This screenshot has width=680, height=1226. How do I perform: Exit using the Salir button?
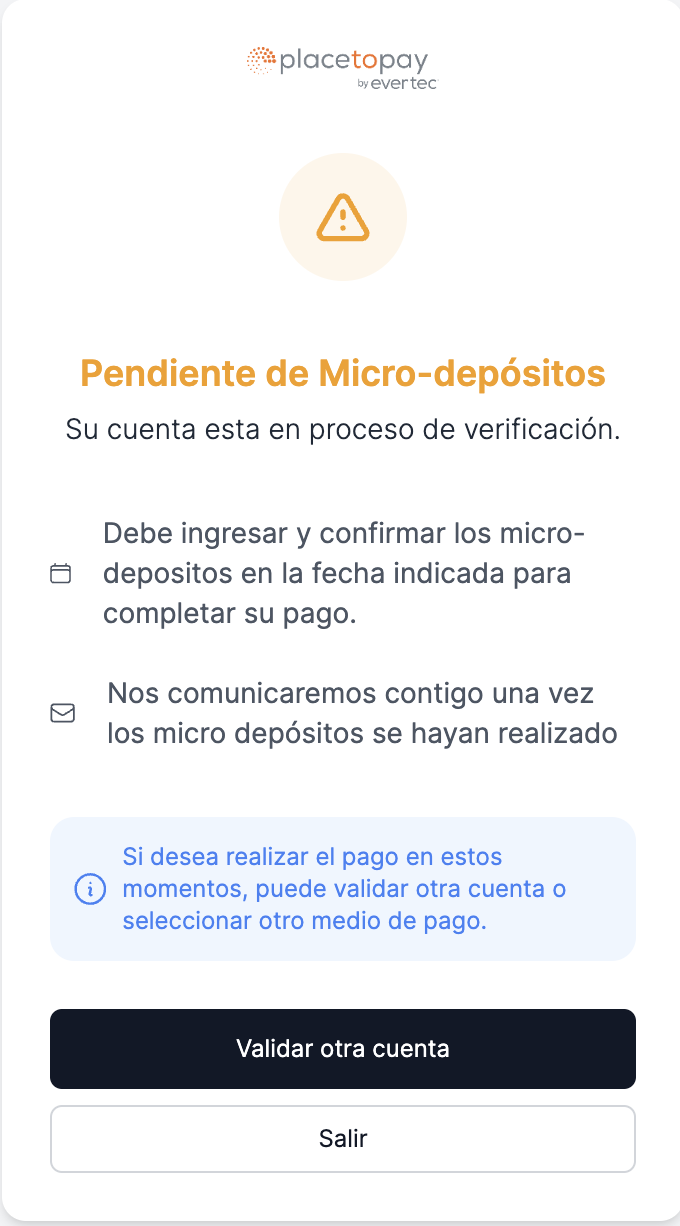[x=343, y=1138]
